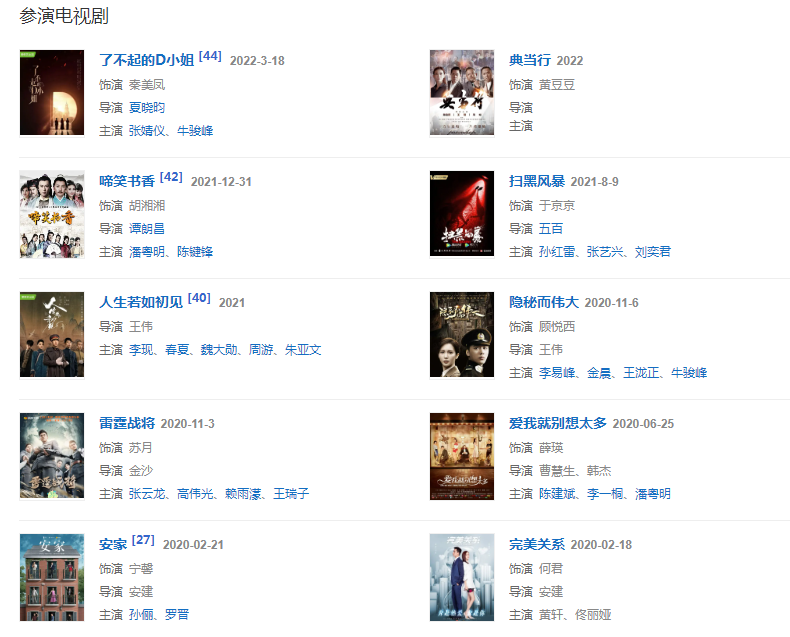Open the 爱我就别想太多 title link
This screenshot has height=637, width=790.
coord(558,423)
